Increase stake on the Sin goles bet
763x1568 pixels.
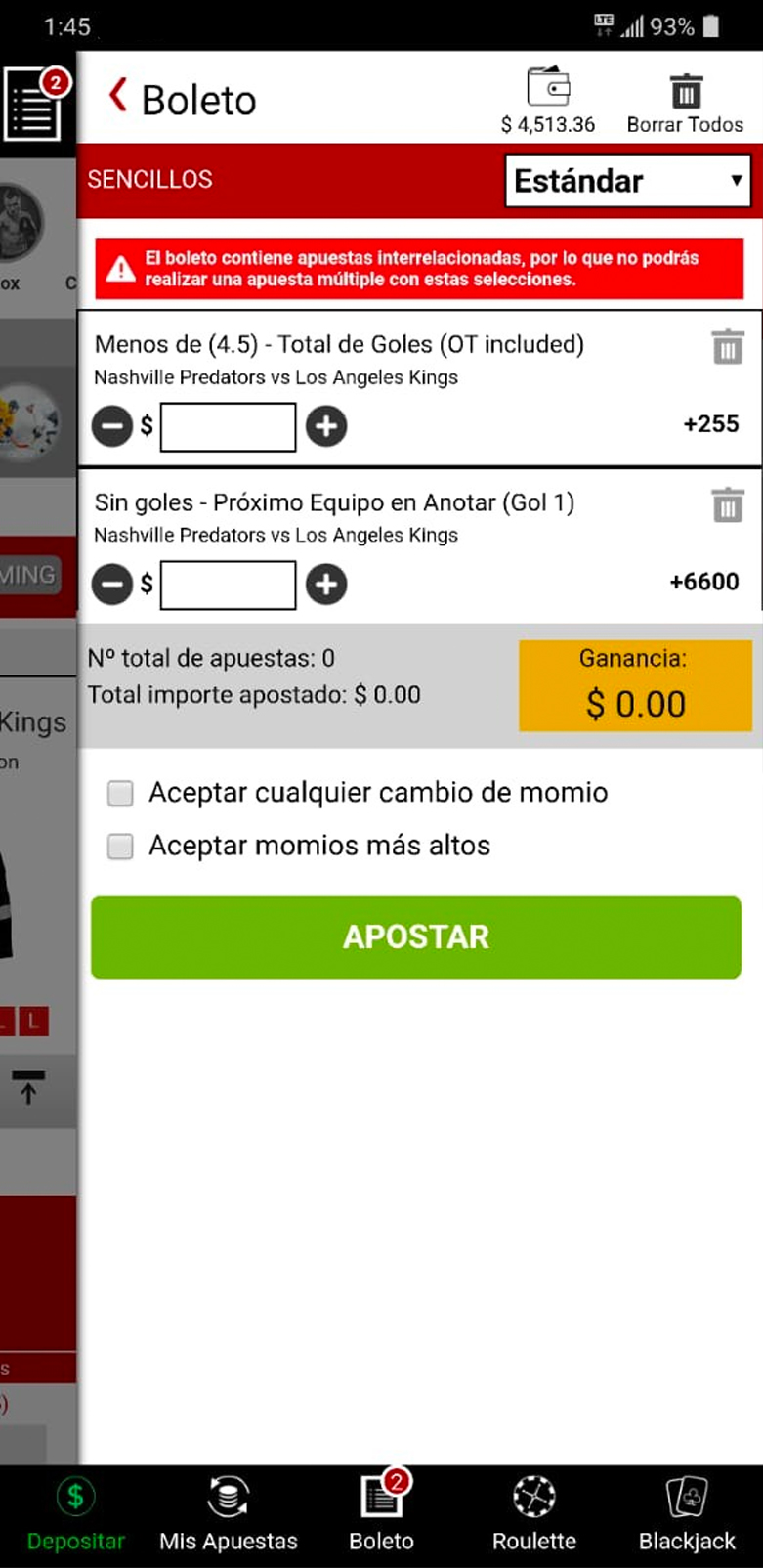pyautogui.click(x=326, y=585)
